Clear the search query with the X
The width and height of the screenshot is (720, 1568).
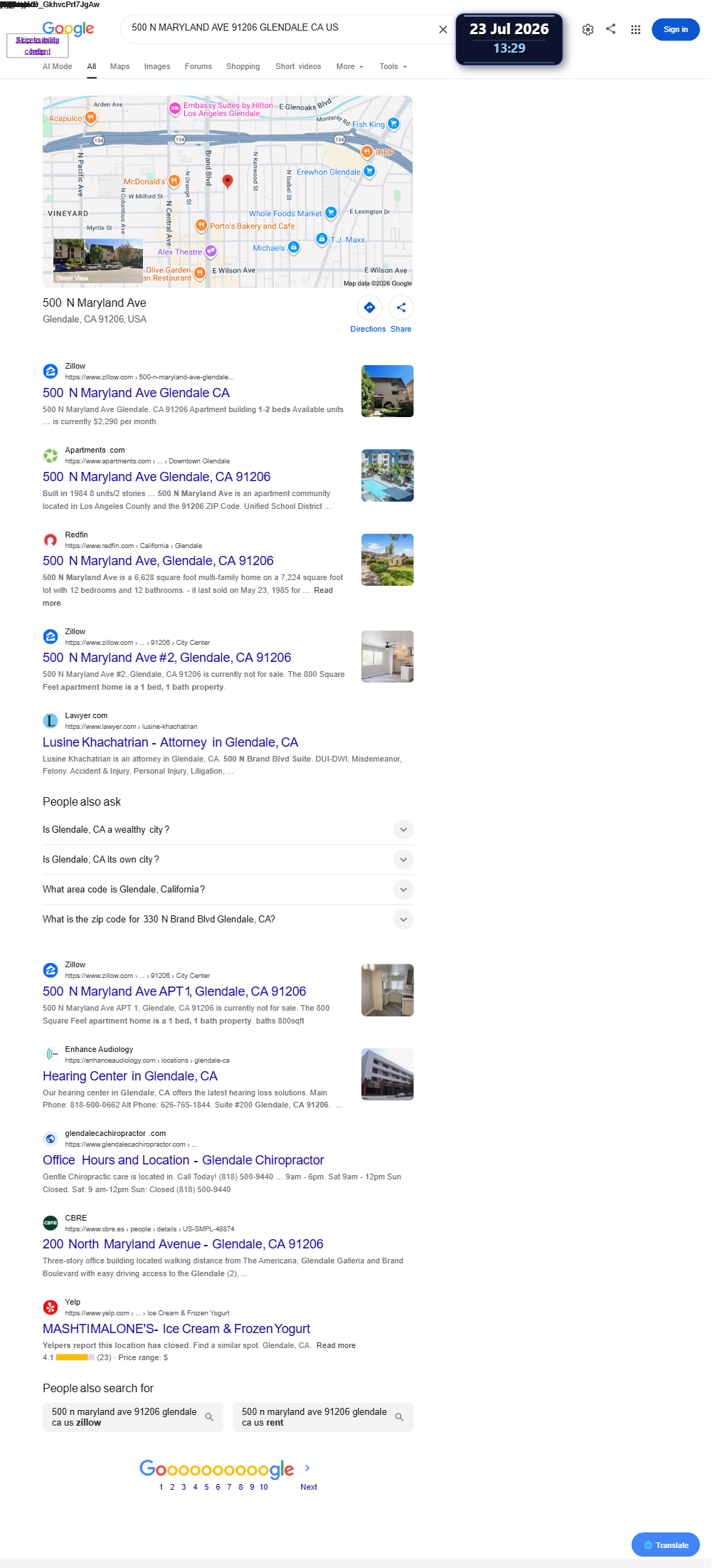(443, 29)
